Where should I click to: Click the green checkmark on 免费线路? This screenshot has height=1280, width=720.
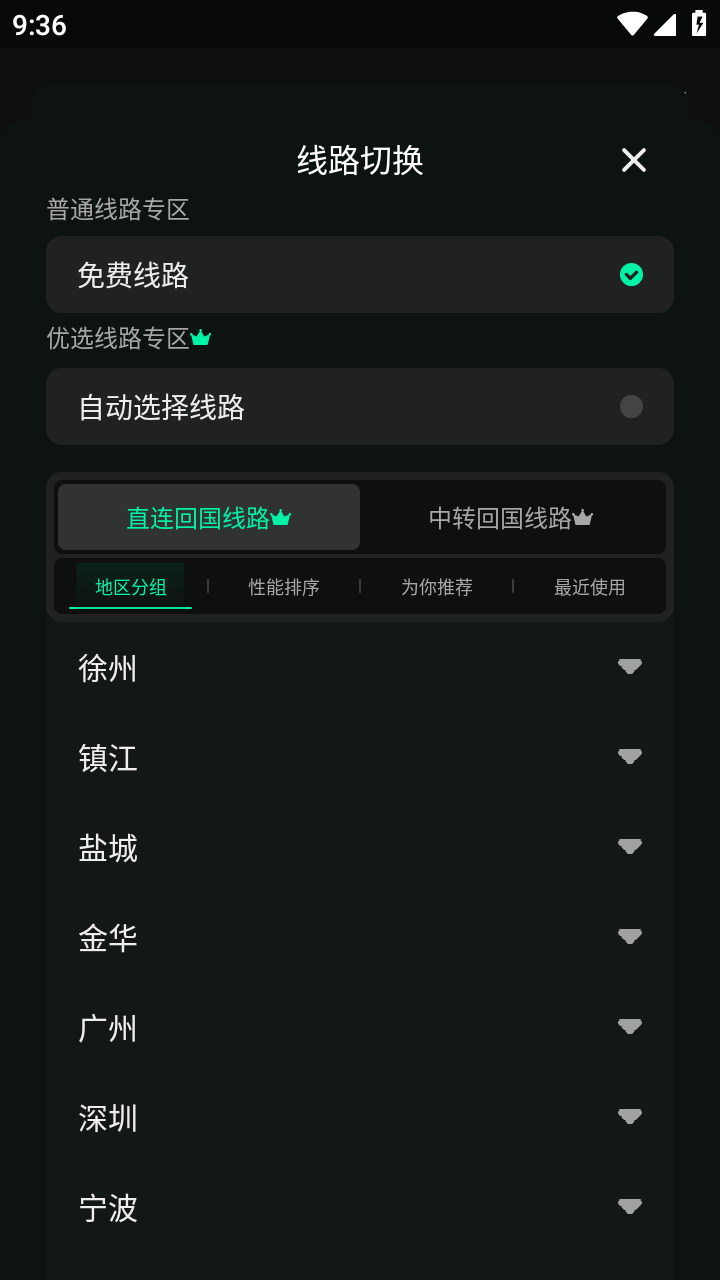point(631,274)
